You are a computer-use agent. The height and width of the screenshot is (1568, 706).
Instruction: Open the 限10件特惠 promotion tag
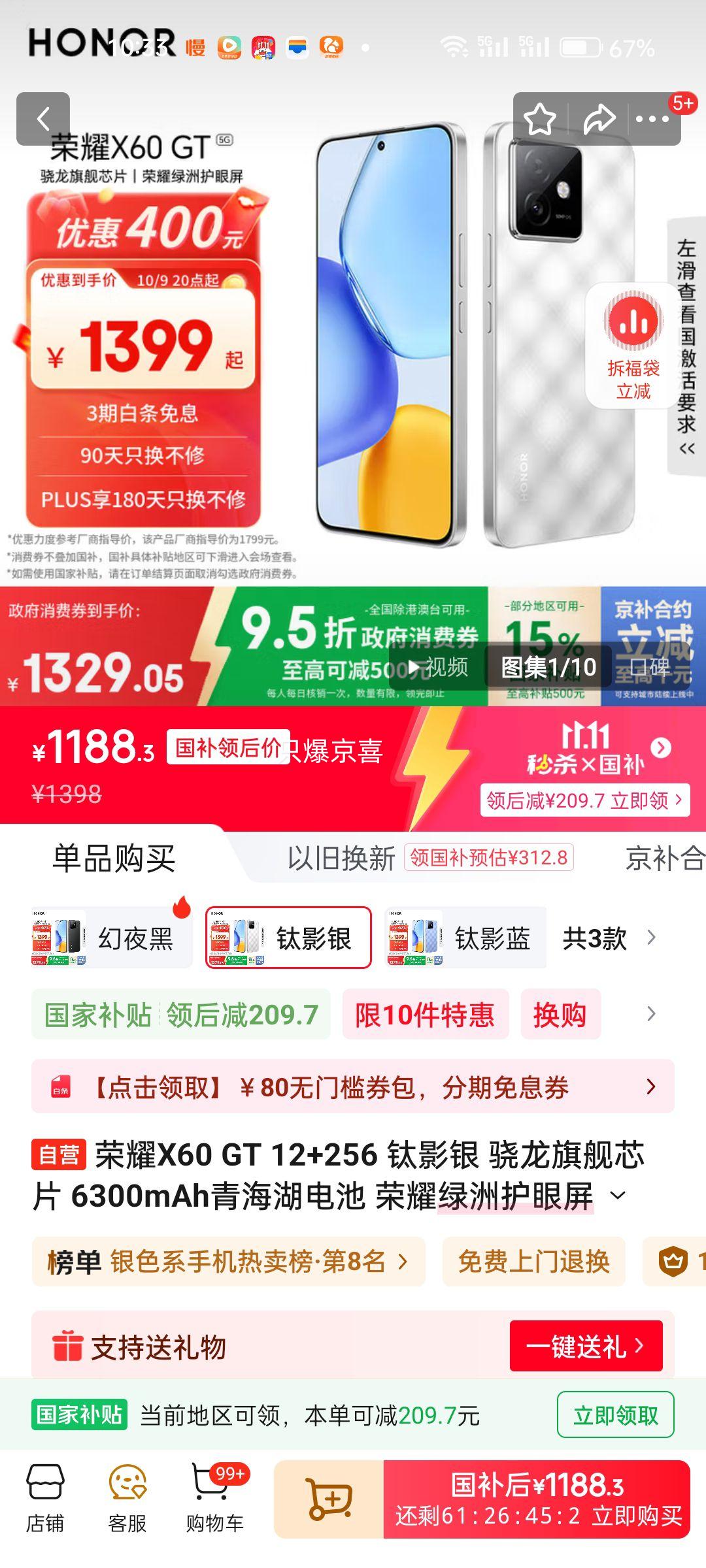(425, 1015)
